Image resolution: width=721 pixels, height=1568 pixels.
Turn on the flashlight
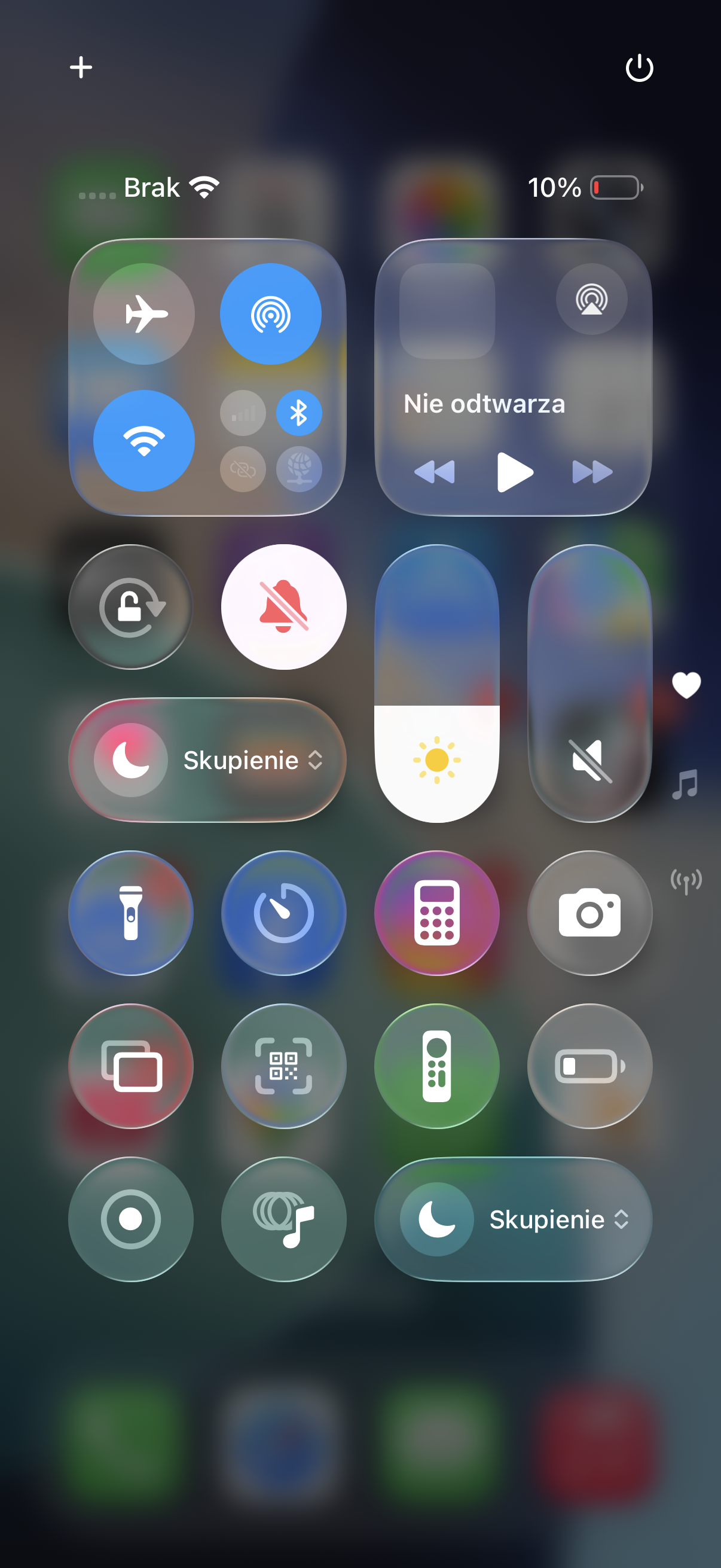131,913
